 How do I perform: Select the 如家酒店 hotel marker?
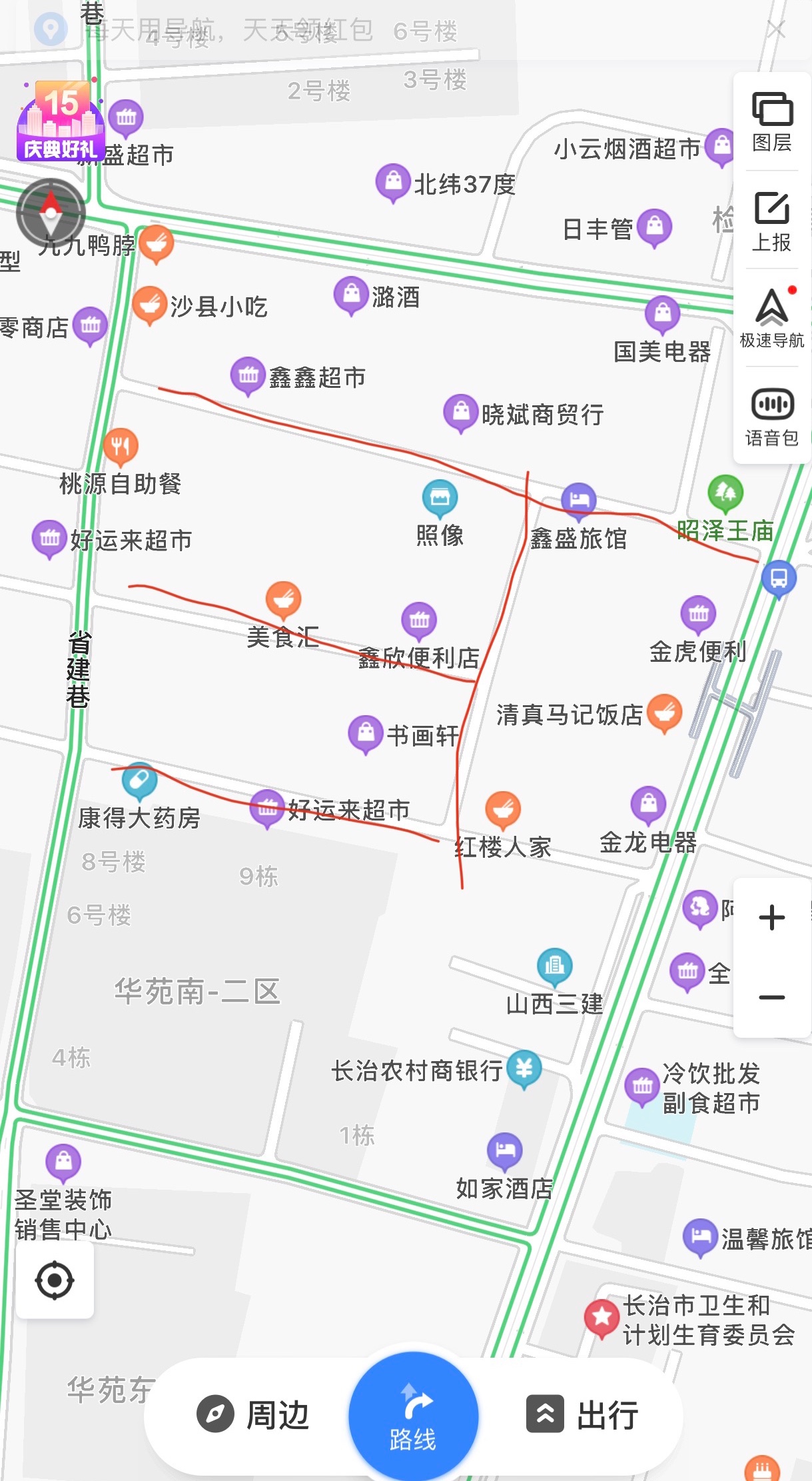point(505,1150)
